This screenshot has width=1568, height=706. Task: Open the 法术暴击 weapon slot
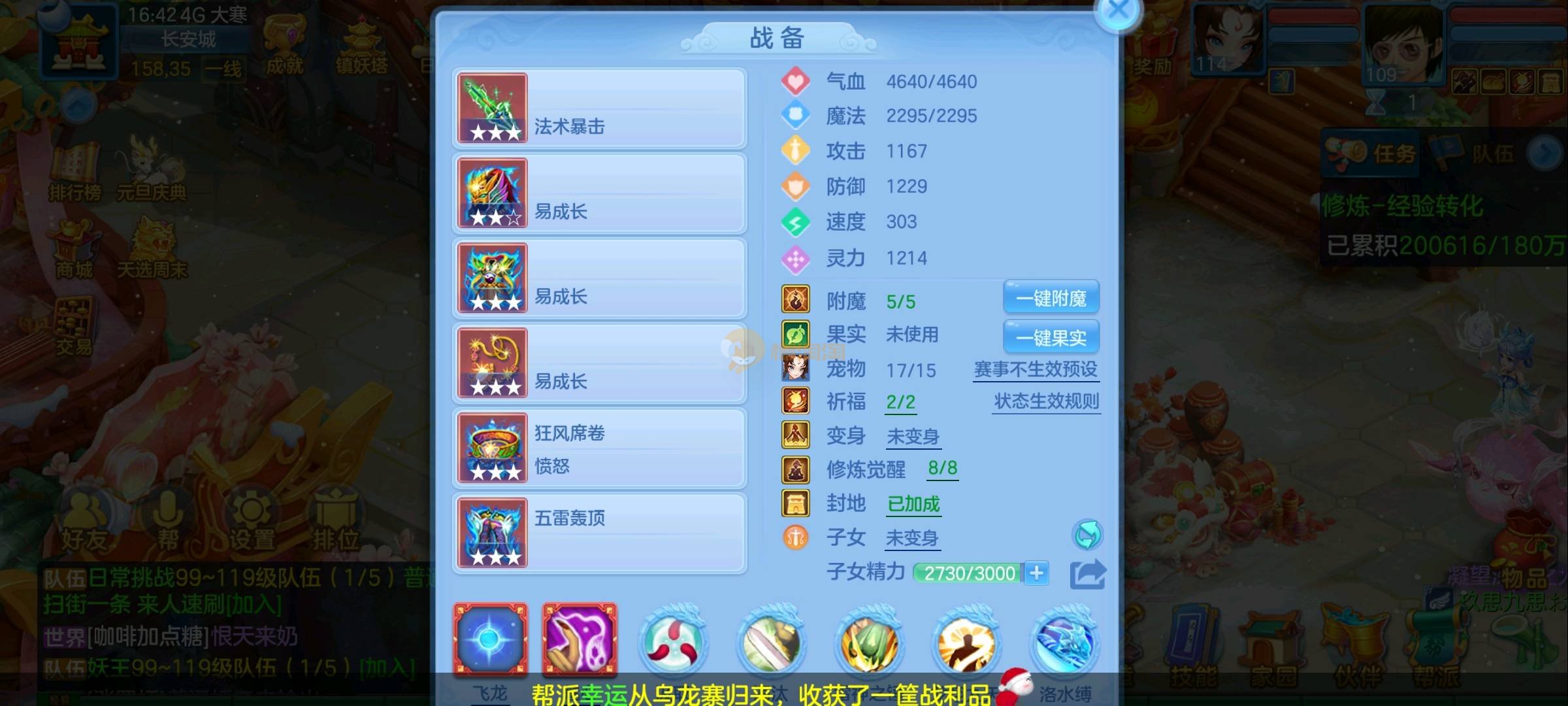coord(599,109)
